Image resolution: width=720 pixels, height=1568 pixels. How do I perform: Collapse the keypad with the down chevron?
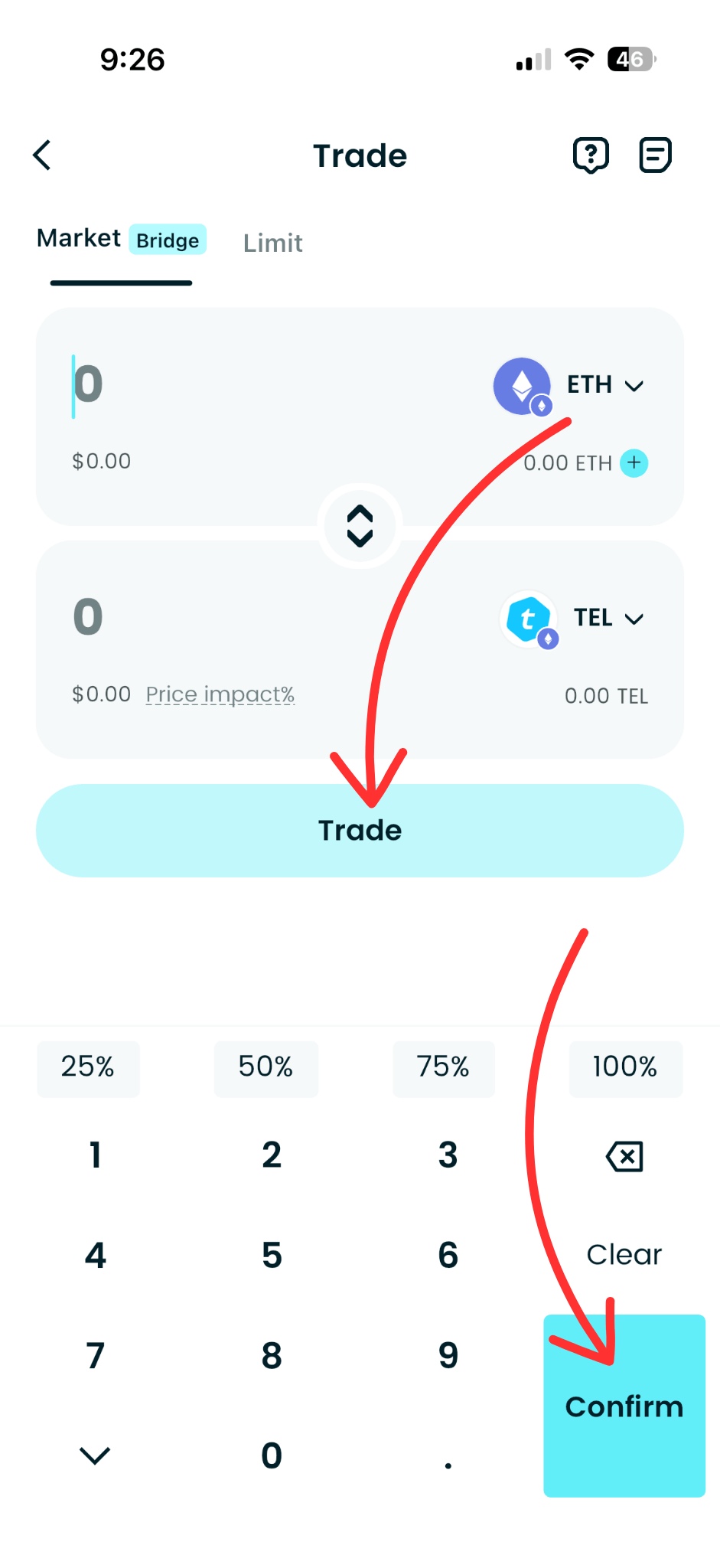click(x=95, y=1455)
